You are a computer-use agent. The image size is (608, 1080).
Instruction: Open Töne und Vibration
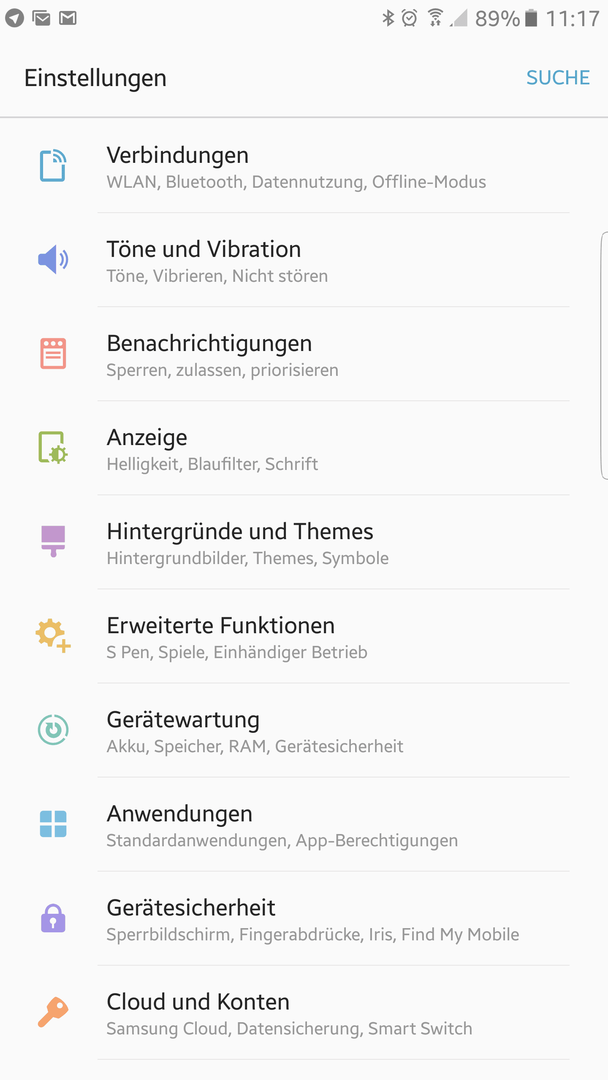coord(304,260)
